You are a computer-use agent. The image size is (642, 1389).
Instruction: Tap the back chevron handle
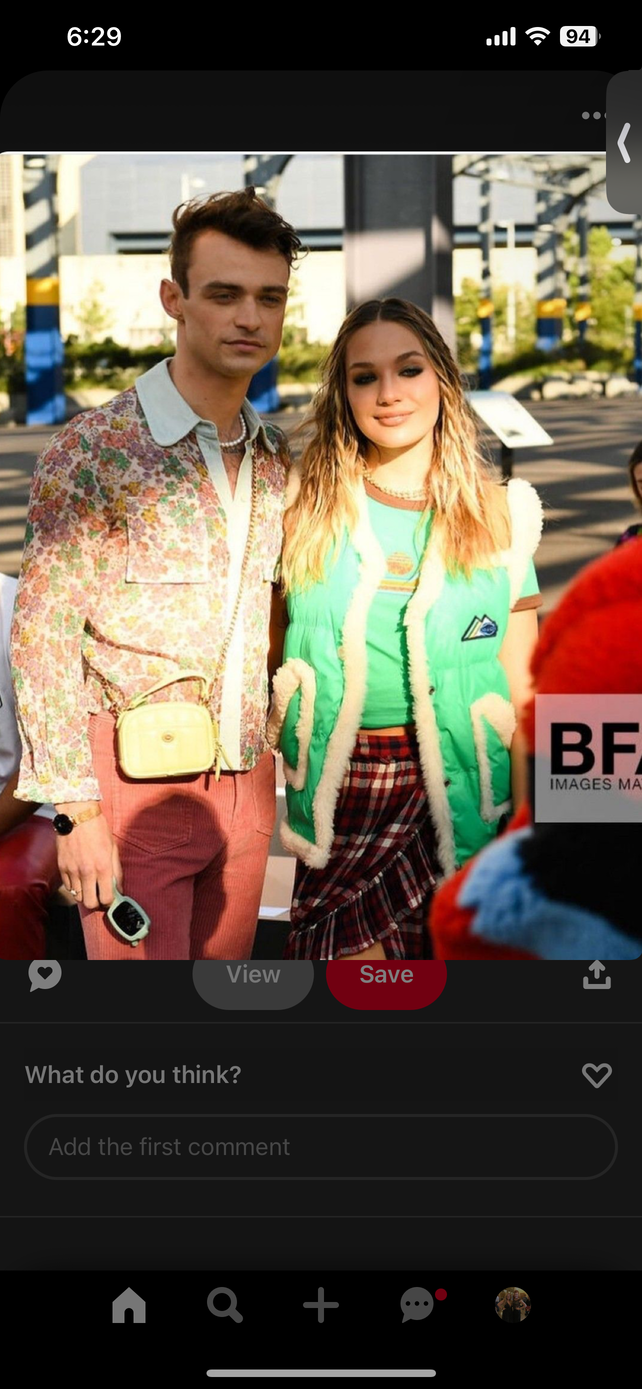click(x=624, y=142)
